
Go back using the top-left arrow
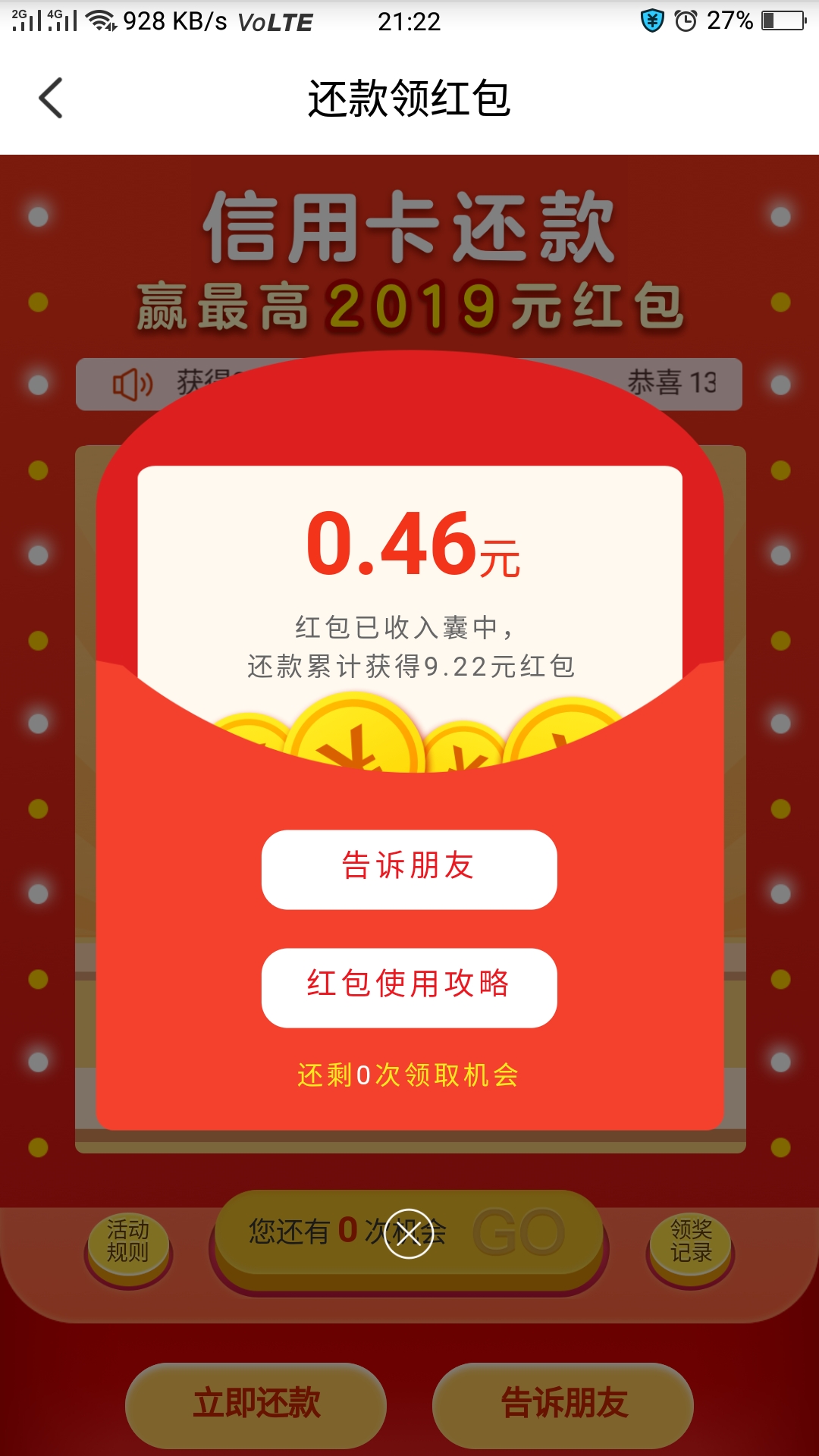(x=51, y=99)
